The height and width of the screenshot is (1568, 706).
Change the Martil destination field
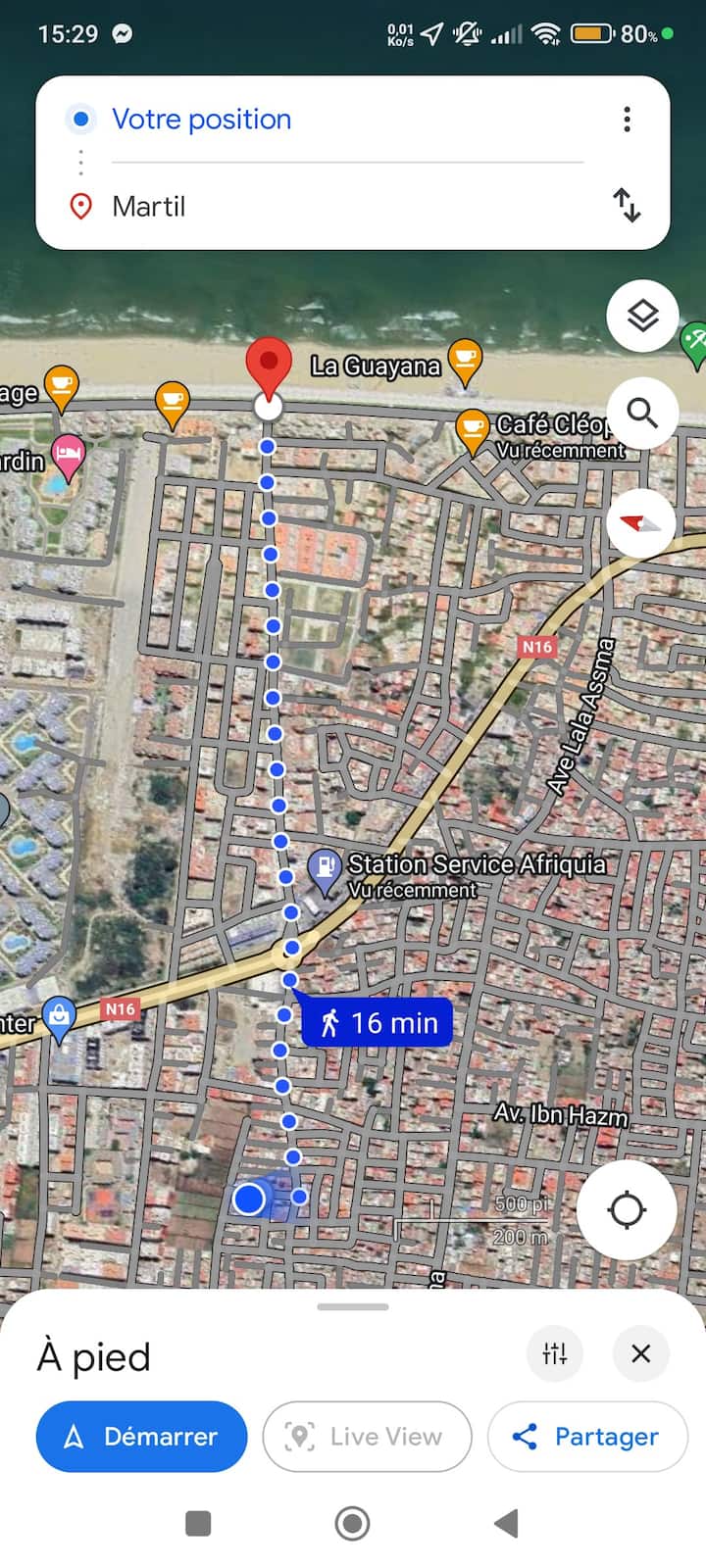pyautogui.click(x=149, y=207)
